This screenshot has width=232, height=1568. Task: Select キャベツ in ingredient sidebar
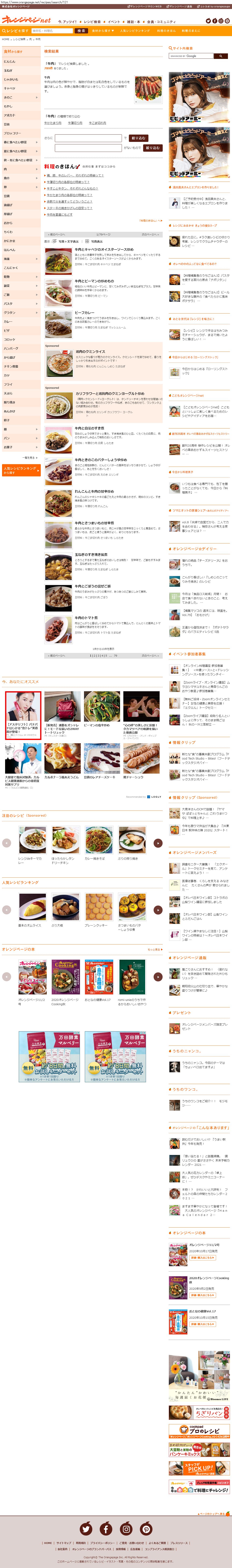coord(10,88)
